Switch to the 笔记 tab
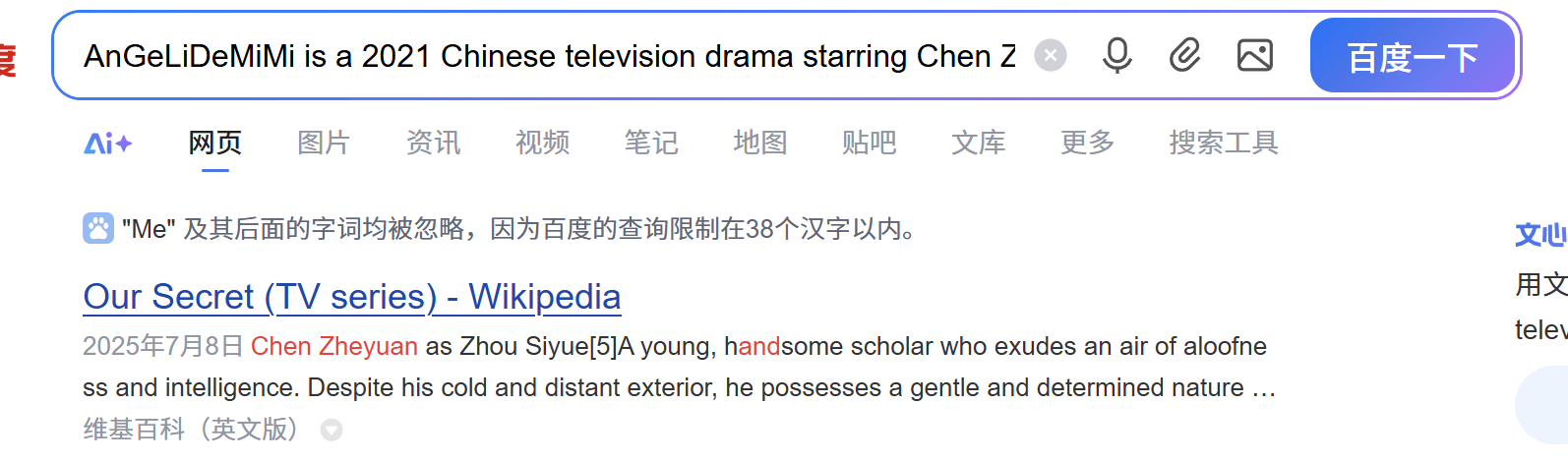1568x462 pixels. click(651, 144)
